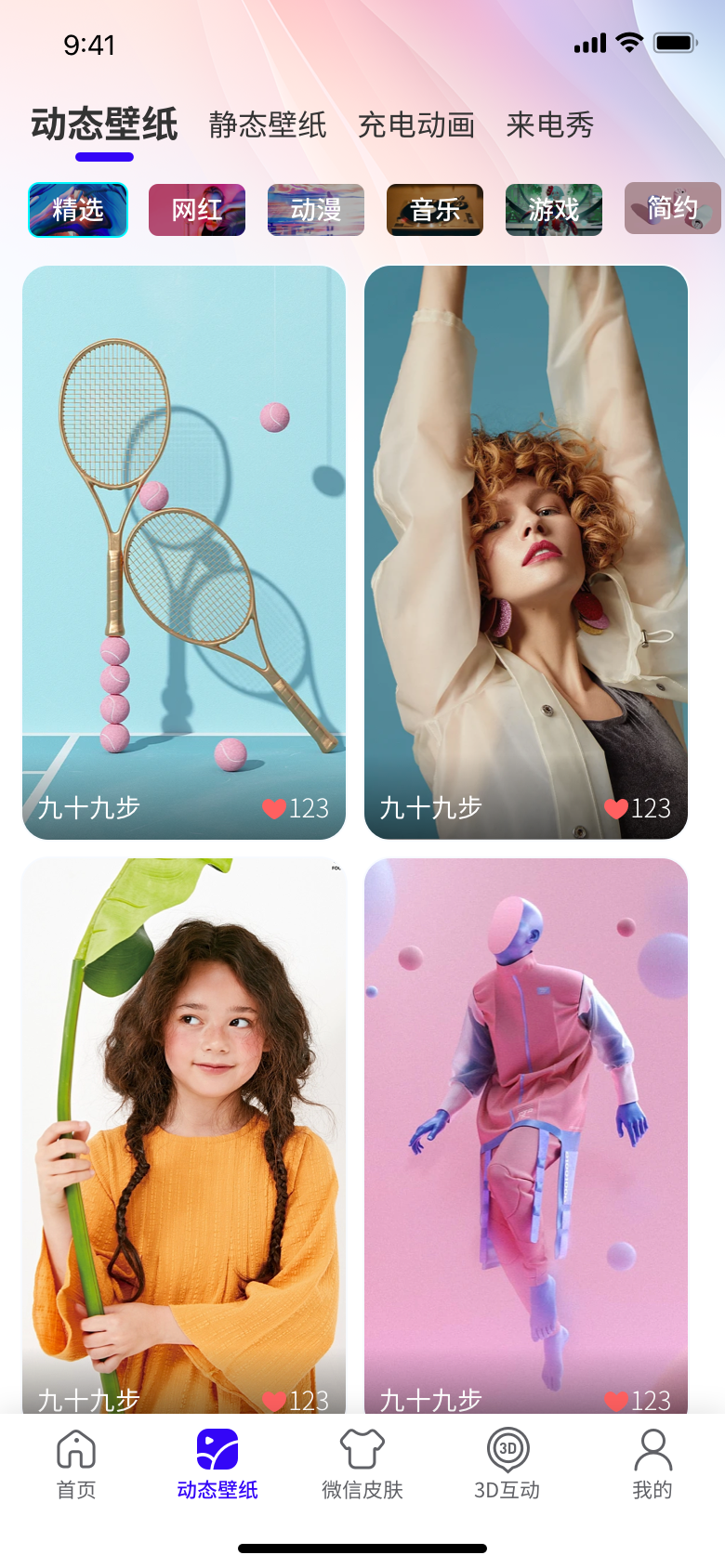Open the 充电动画 top tab

(416, 125)
